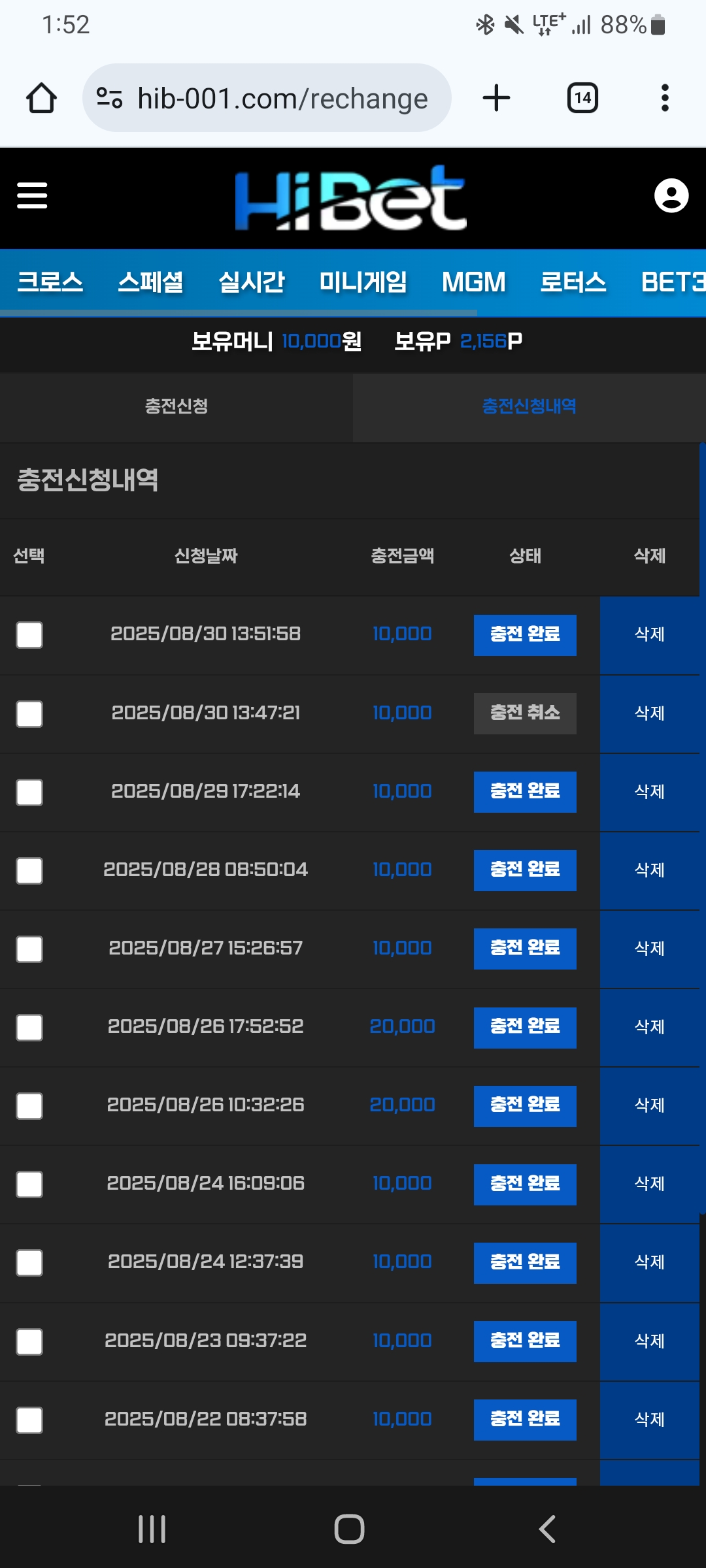Tick the checkbox for 2025/08/27 15:26:57
This screenshot has width=706, height=1568.
(x=29, y=949)
